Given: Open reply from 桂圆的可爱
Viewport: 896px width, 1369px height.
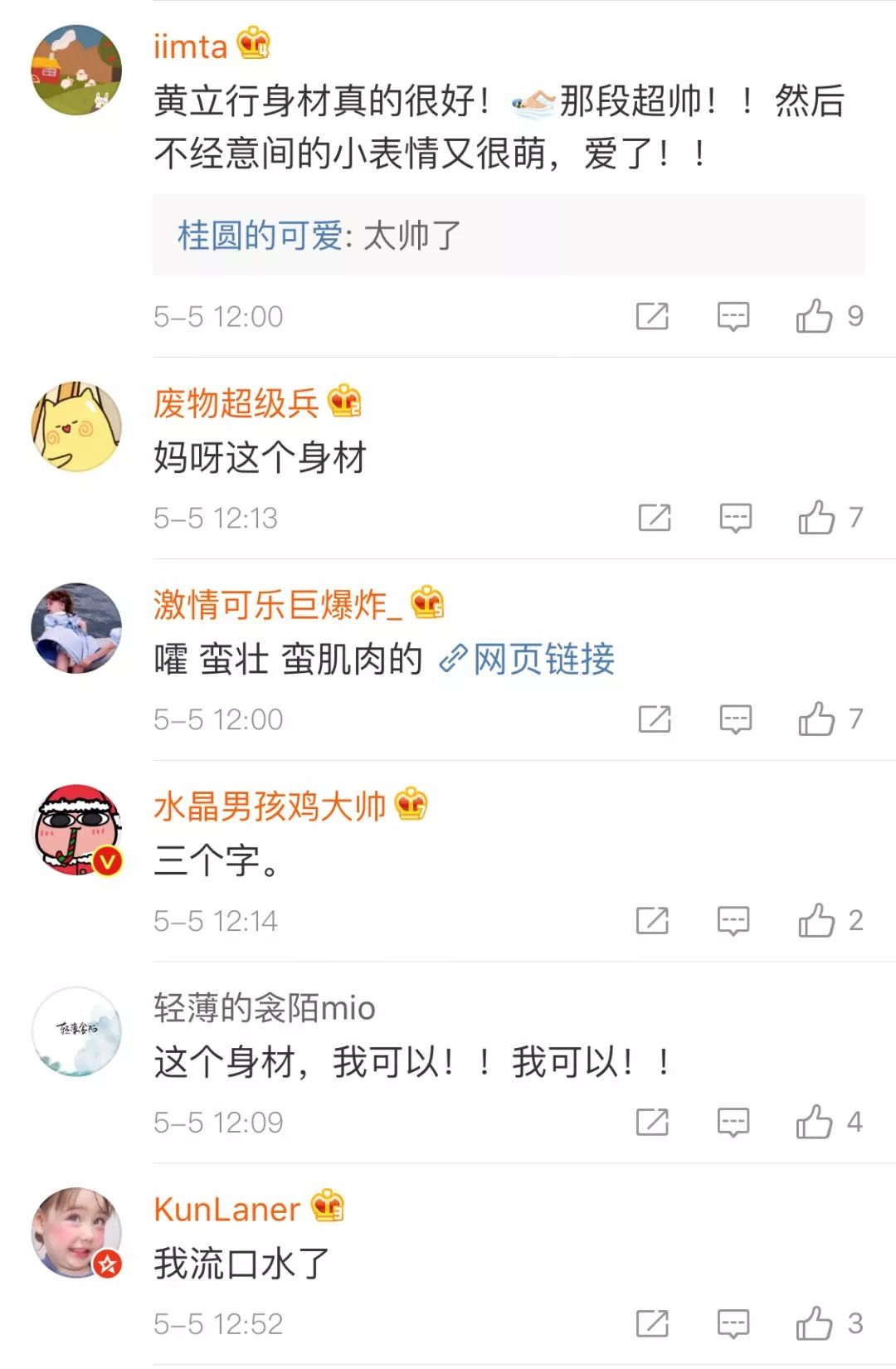Looking at the screenshot, I should (x=508, y=236).
